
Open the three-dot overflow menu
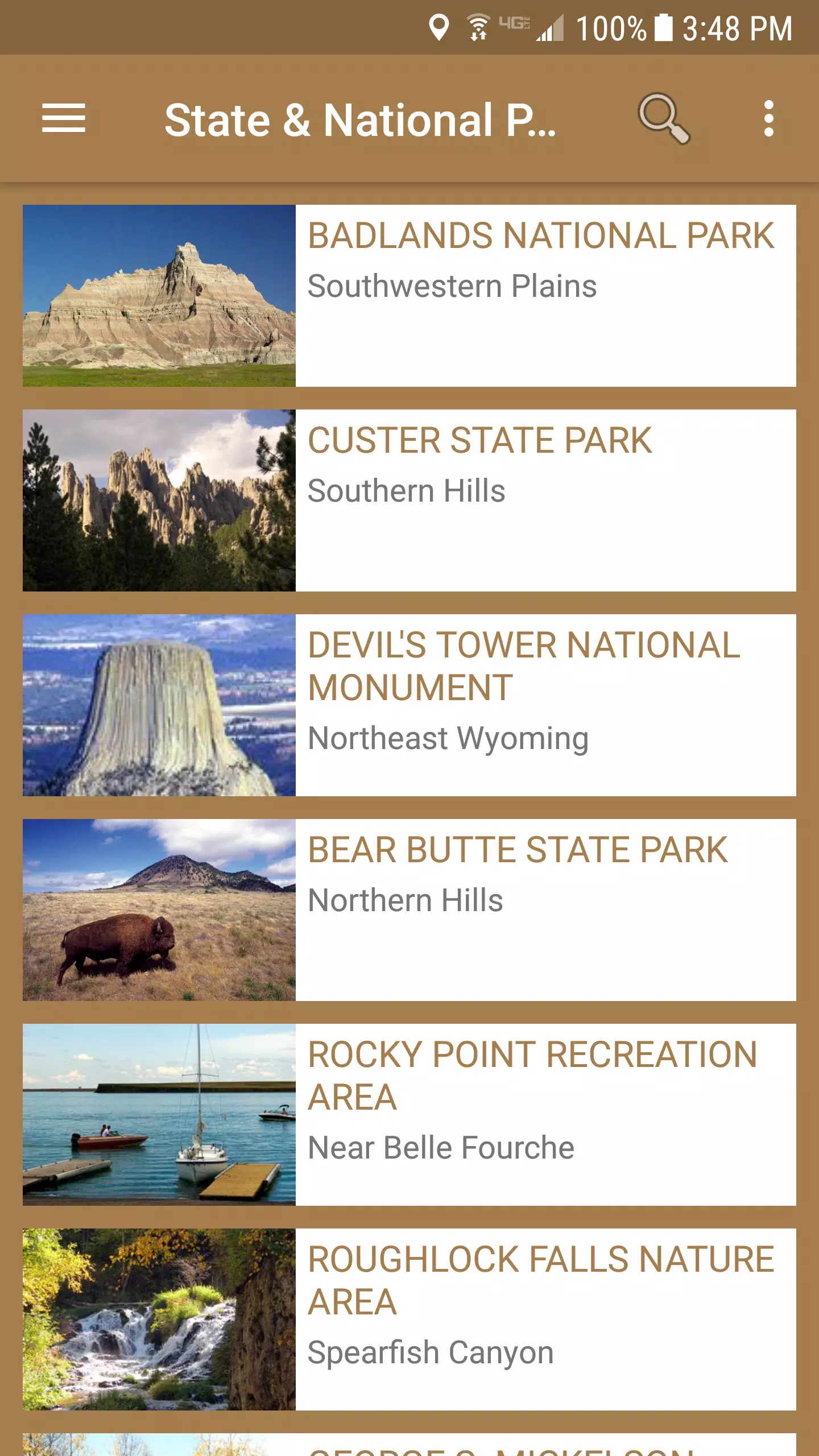click(768, 118)
